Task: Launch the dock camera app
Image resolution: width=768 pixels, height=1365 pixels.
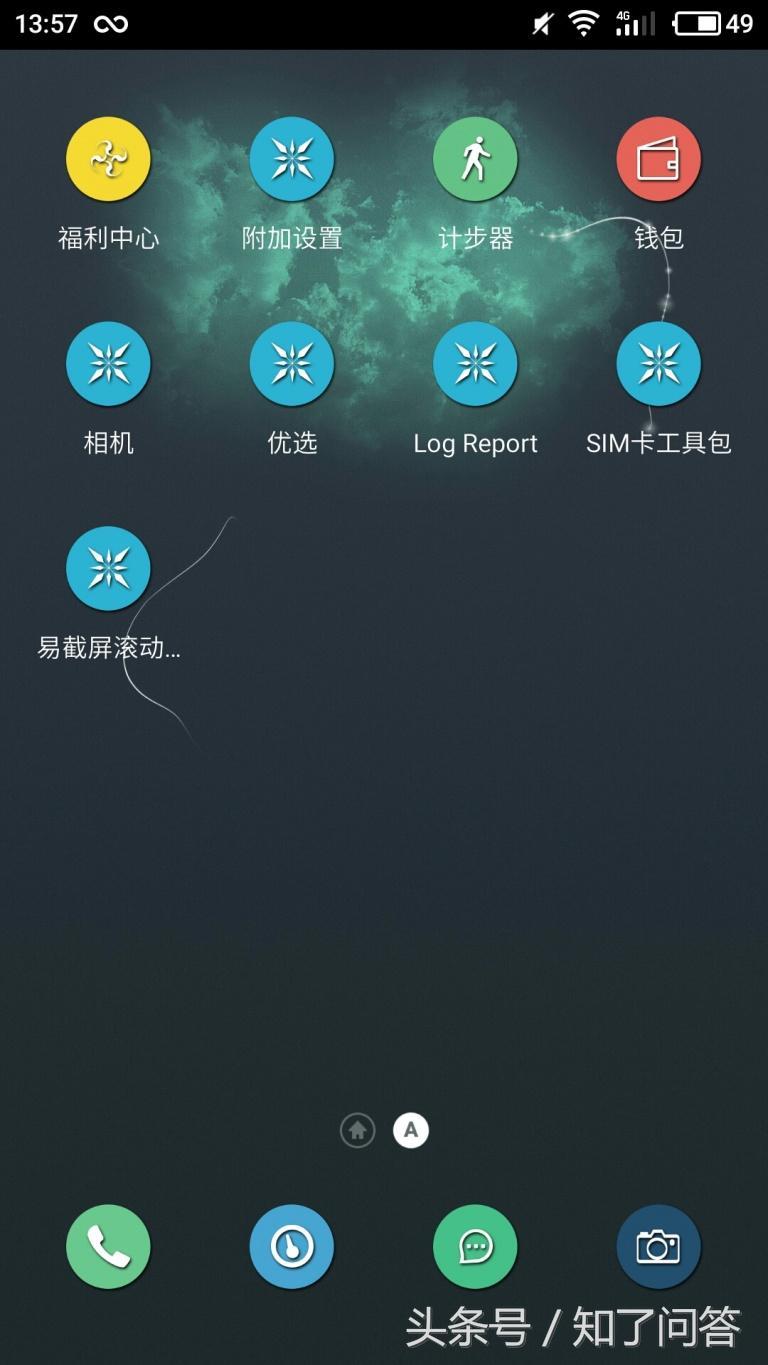Action: pyautogui.click(x=658, y=1247)
